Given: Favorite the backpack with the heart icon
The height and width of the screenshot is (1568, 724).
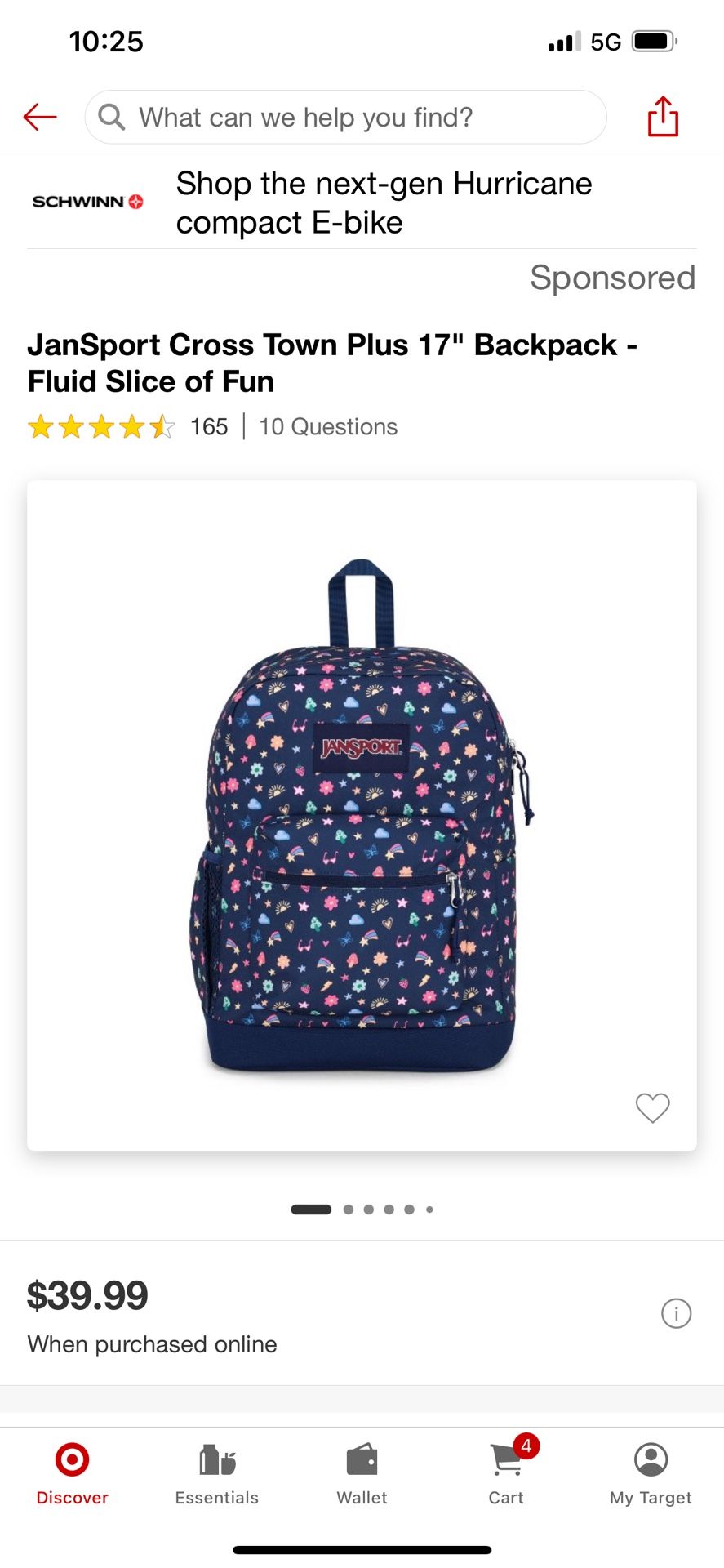Looking at the screenshot, I should (x=652, y=1107).
